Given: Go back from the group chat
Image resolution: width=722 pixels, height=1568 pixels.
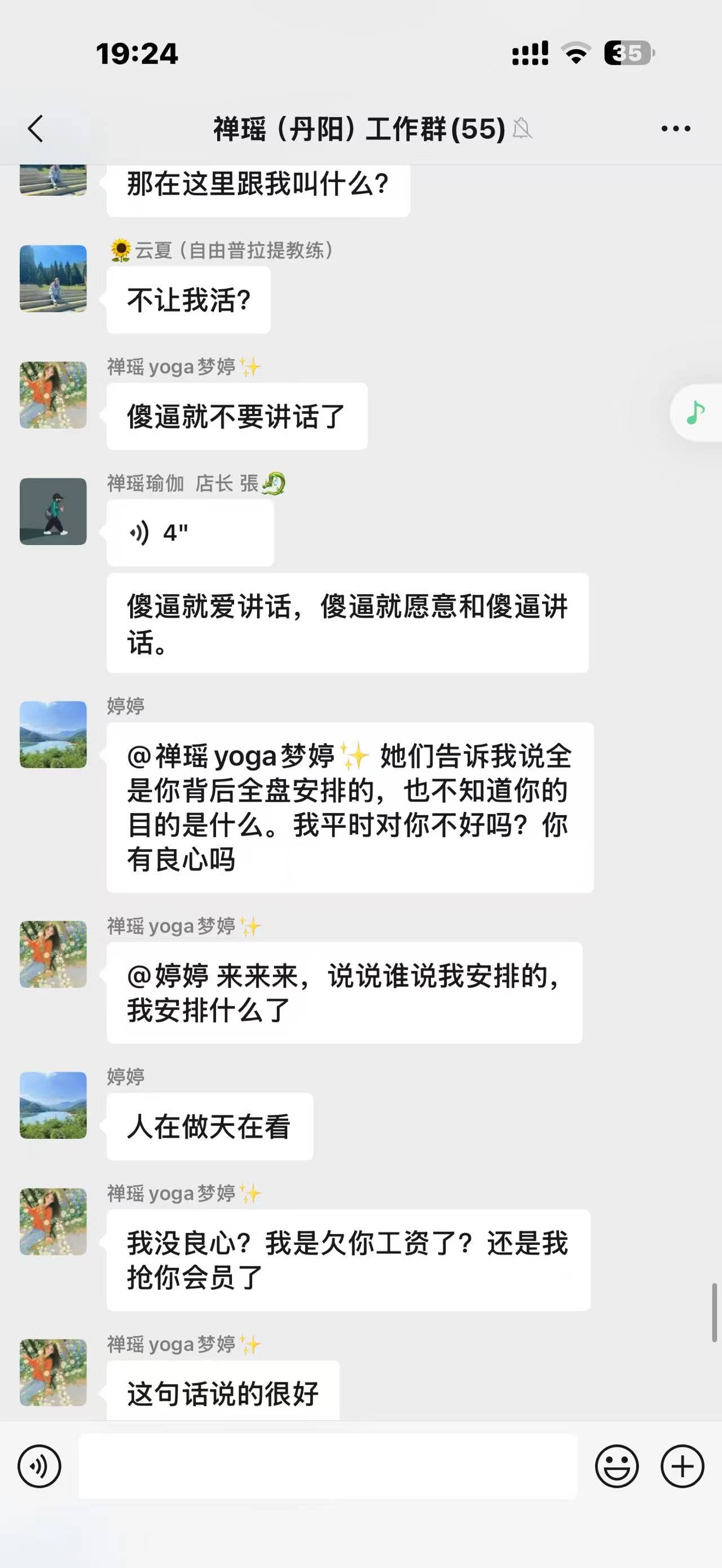Looking at the screenshot, I should tap(36, 129).
